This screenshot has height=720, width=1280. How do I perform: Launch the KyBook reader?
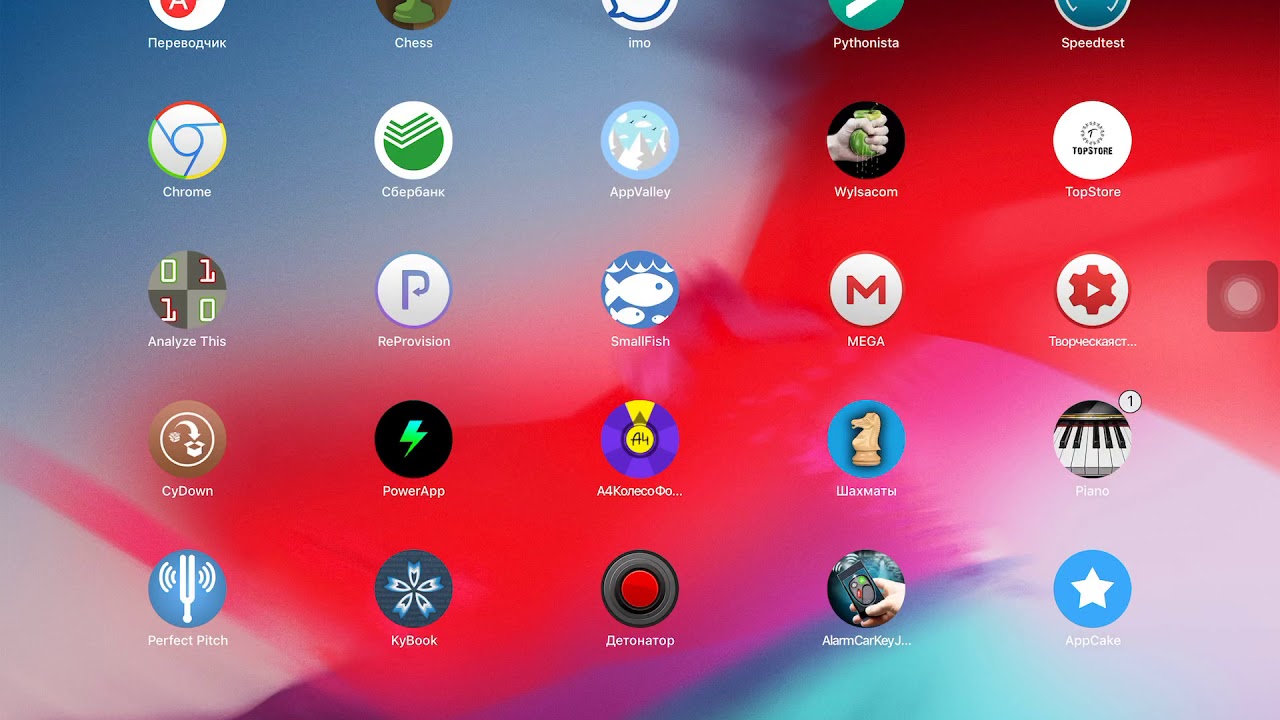click(x=413, y=589)
